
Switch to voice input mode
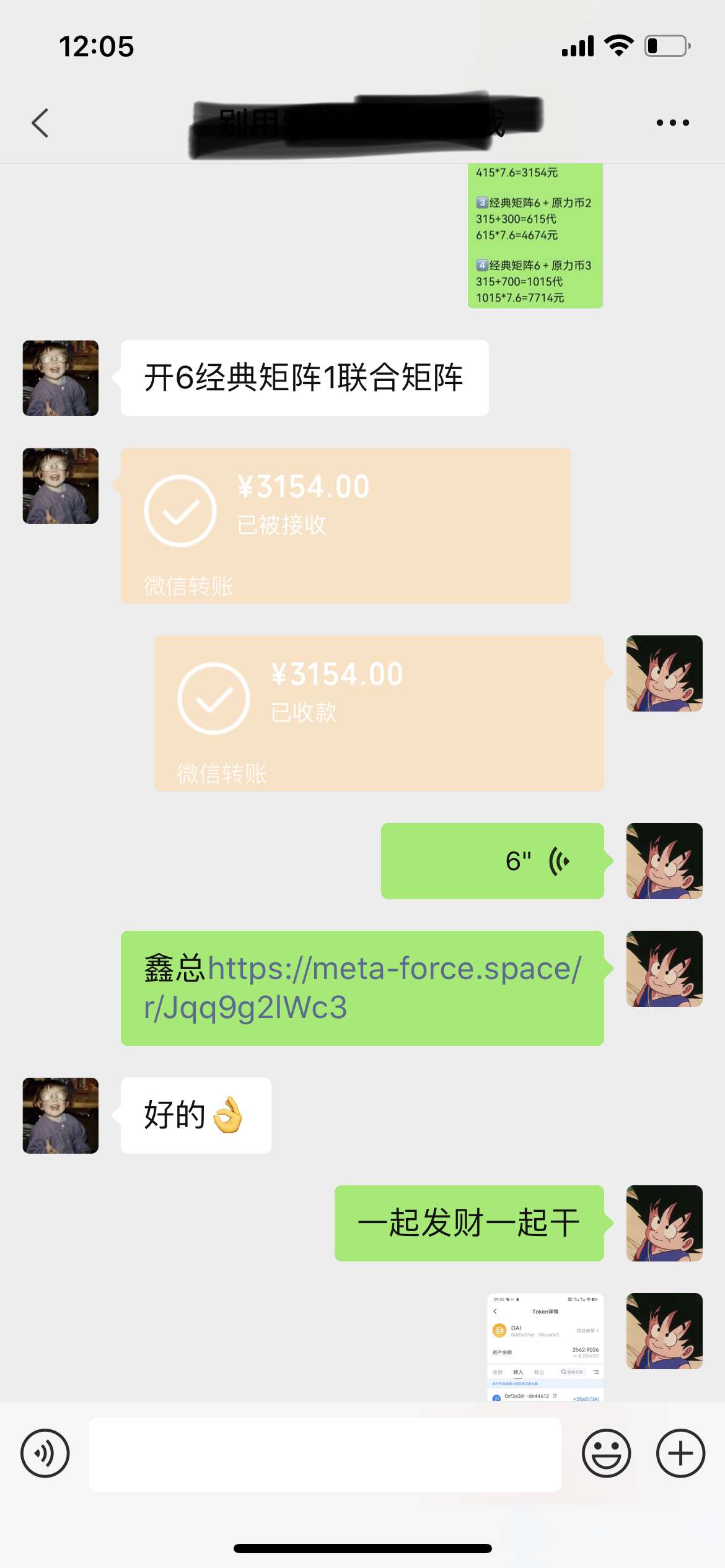[x=45, y=1453]
